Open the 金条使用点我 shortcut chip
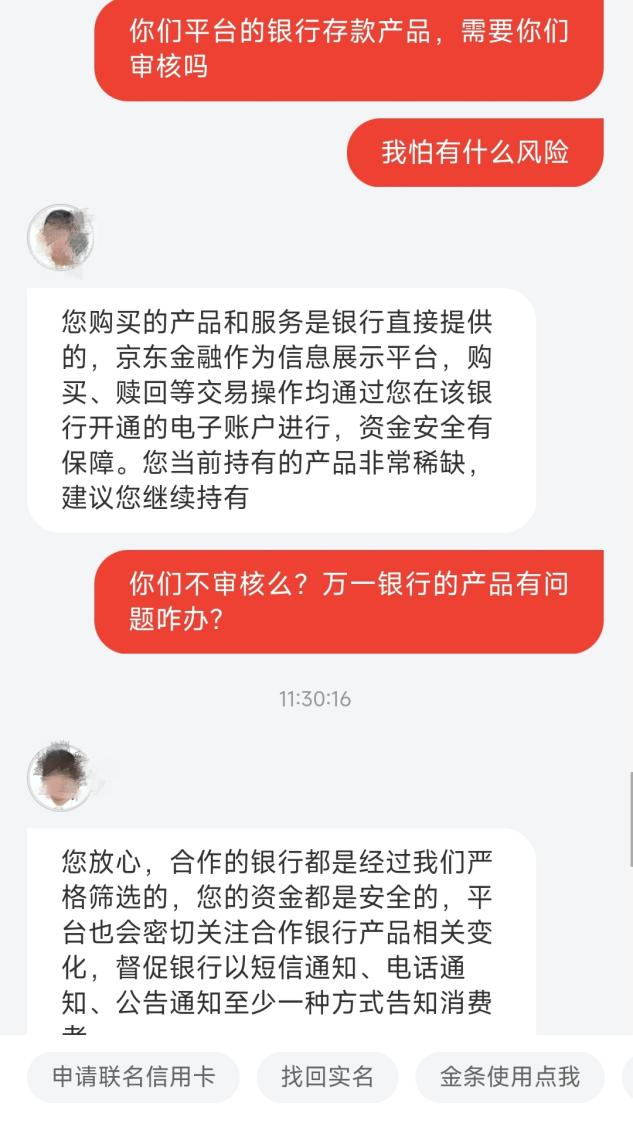The width and height of the screenshot is (633, 1124). point(510,1077)
